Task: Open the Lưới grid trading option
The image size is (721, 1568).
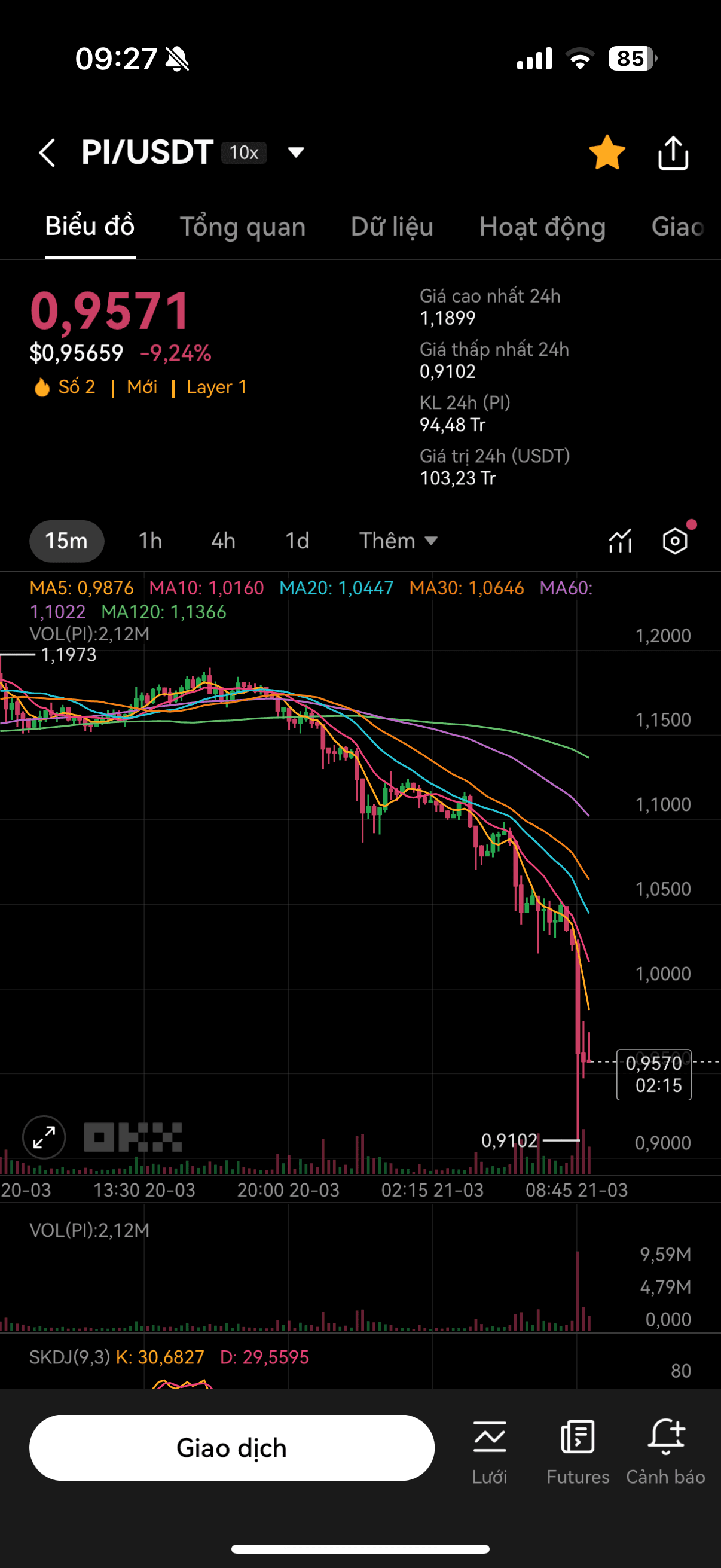Action: [x=489, y=1451]
